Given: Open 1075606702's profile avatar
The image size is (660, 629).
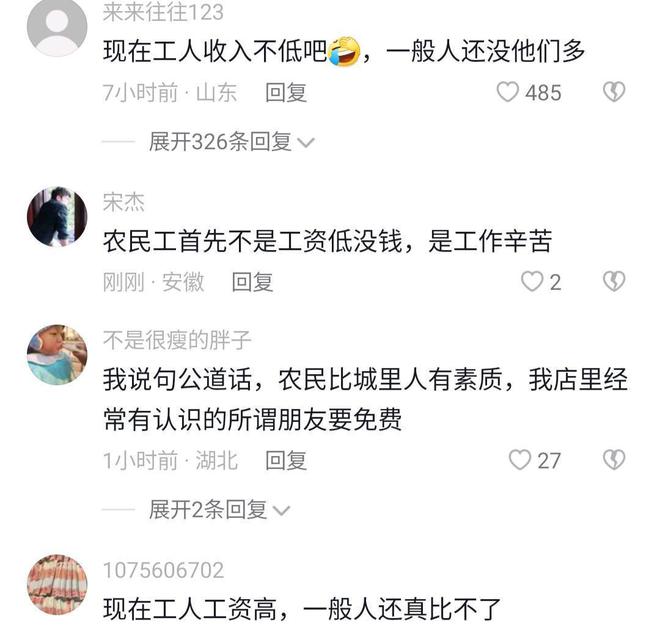Looking at the screenshot, I should click(x=57, y=584).
